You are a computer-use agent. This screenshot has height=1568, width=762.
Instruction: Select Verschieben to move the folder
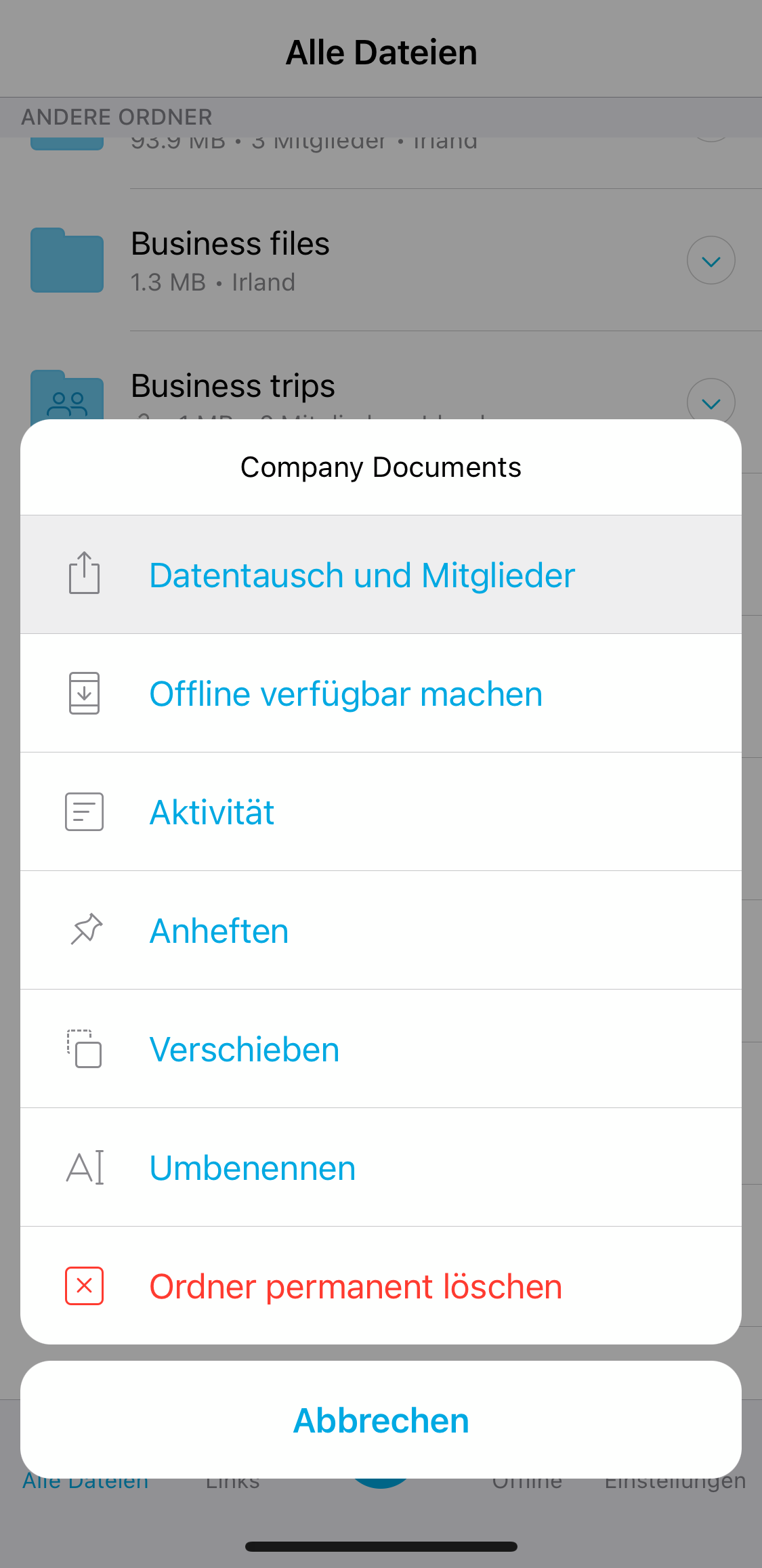[x=244, y=1049]
